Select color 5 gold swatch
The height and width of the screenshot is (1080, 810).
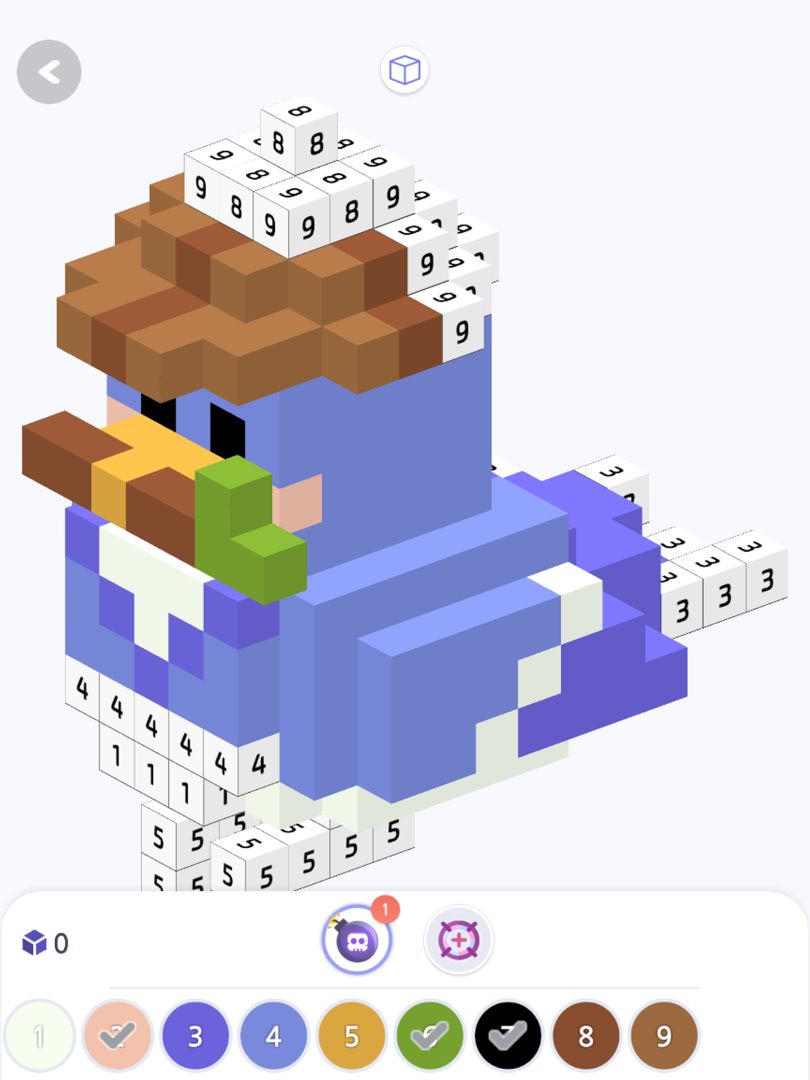(x=351, y=1036)
